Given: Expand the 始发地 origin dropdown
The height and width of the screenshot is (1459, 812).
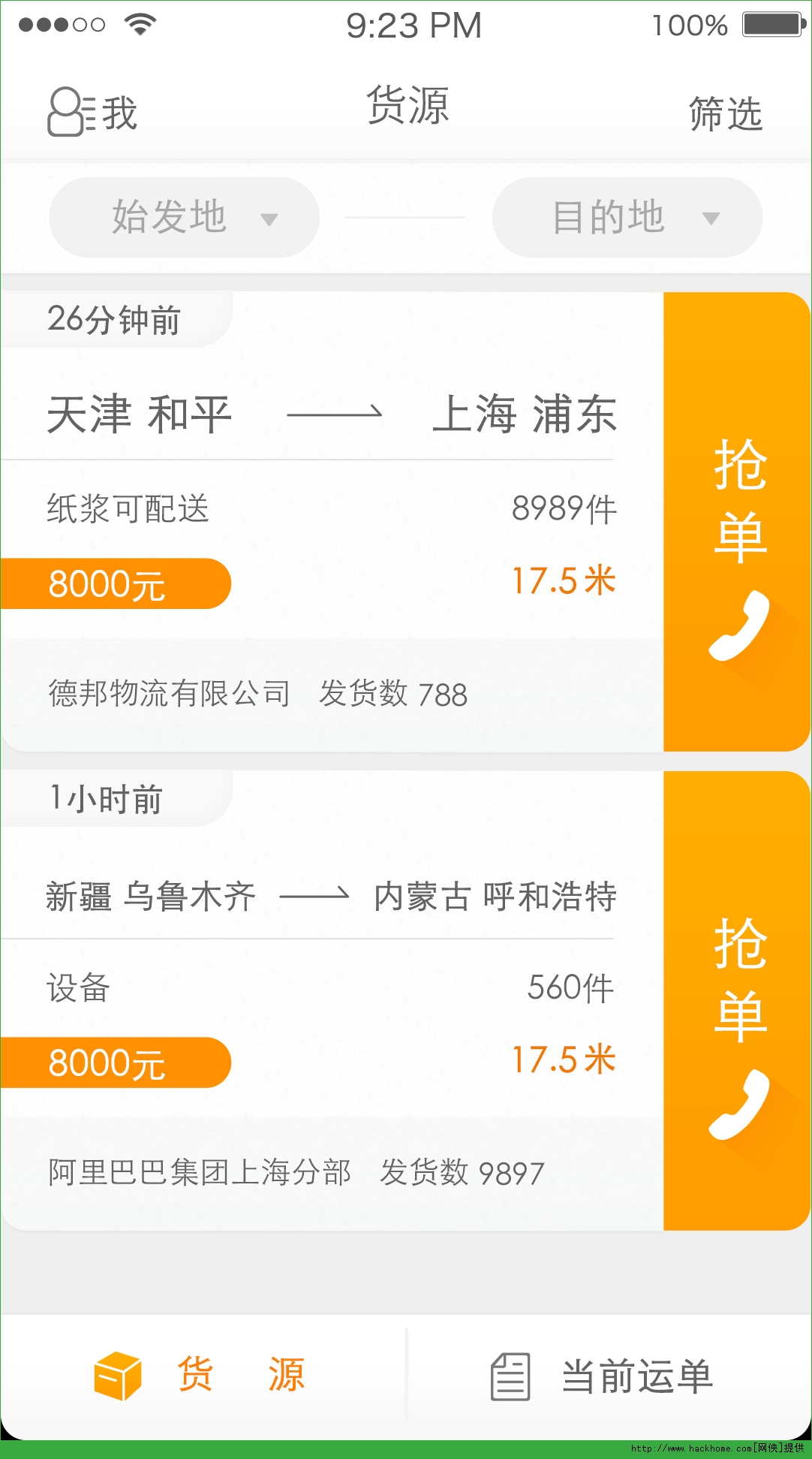Looking at the screenshot, I should 184,218.
